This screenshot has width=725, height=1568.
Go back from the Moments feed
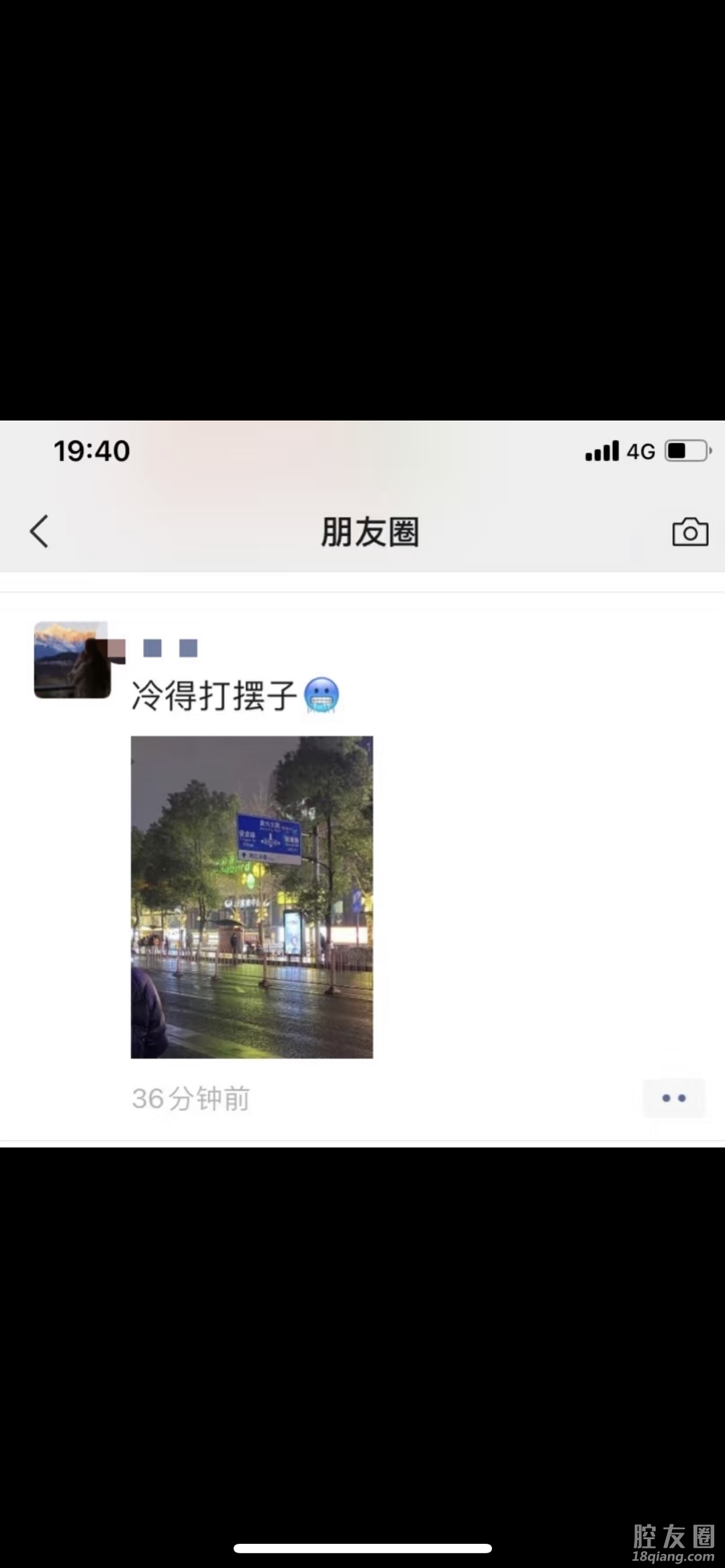[40, 532]
